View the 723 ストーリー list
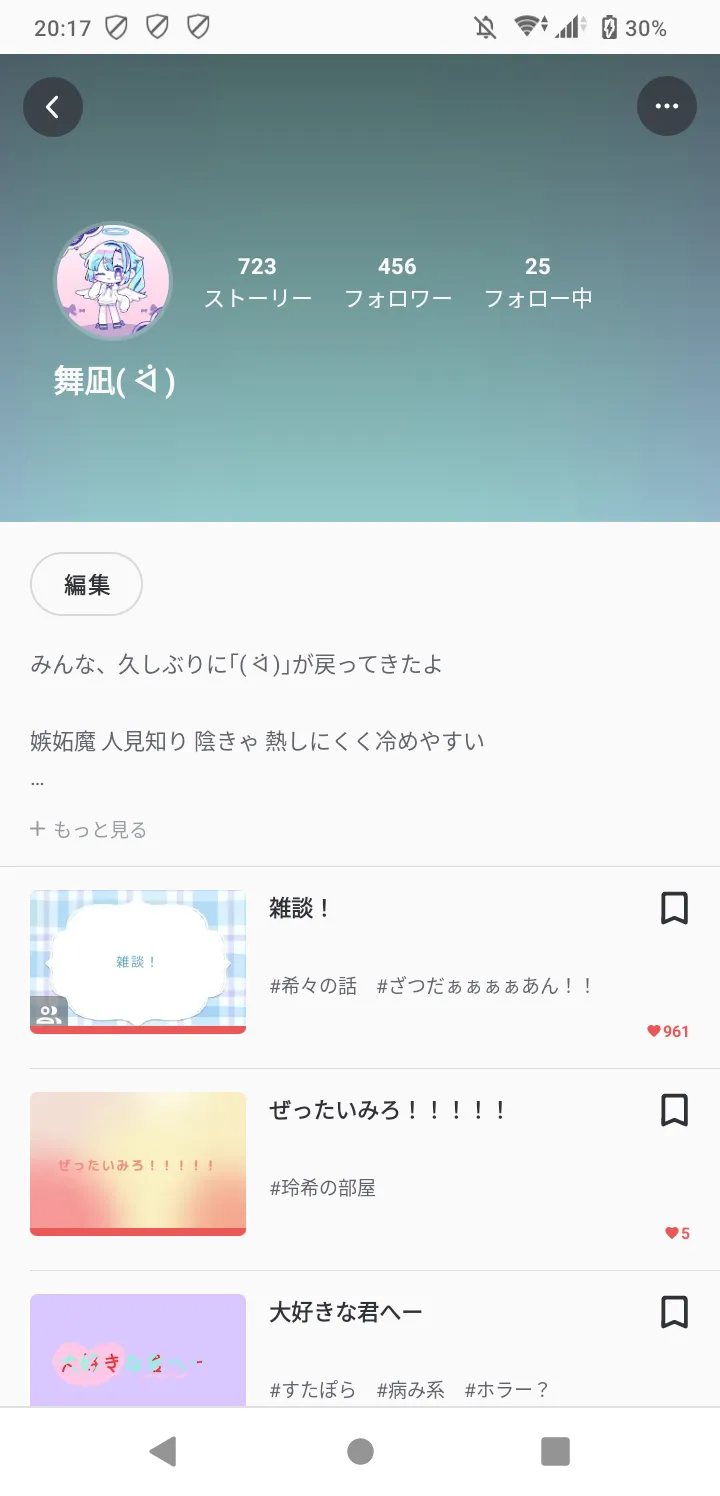This screenshot has height=1496, width=720. tap(258, 282)
